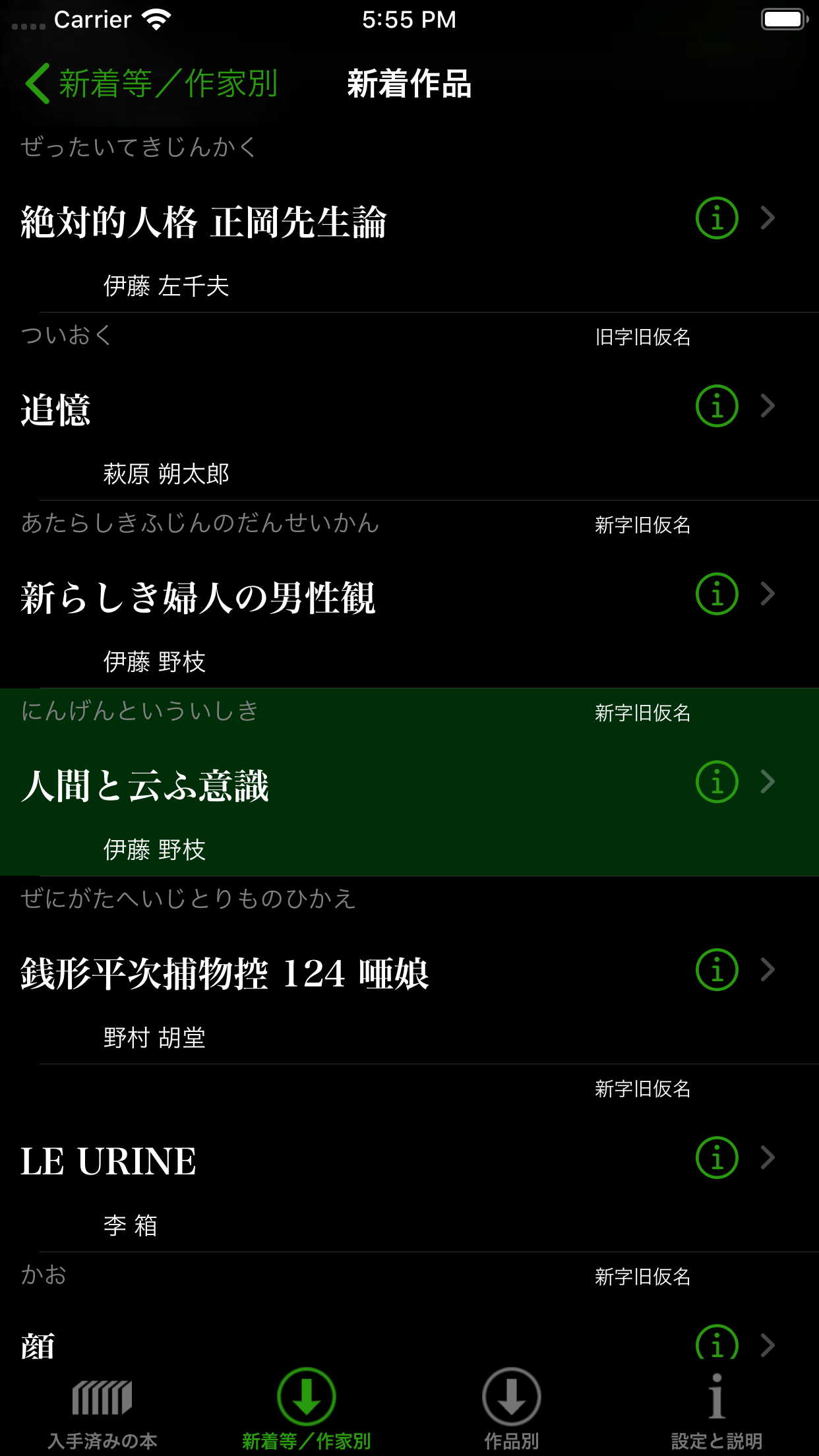
Task: Open 人間と云ふ意識 by 伊藤野枝
Action: click(x=409, y=783)
